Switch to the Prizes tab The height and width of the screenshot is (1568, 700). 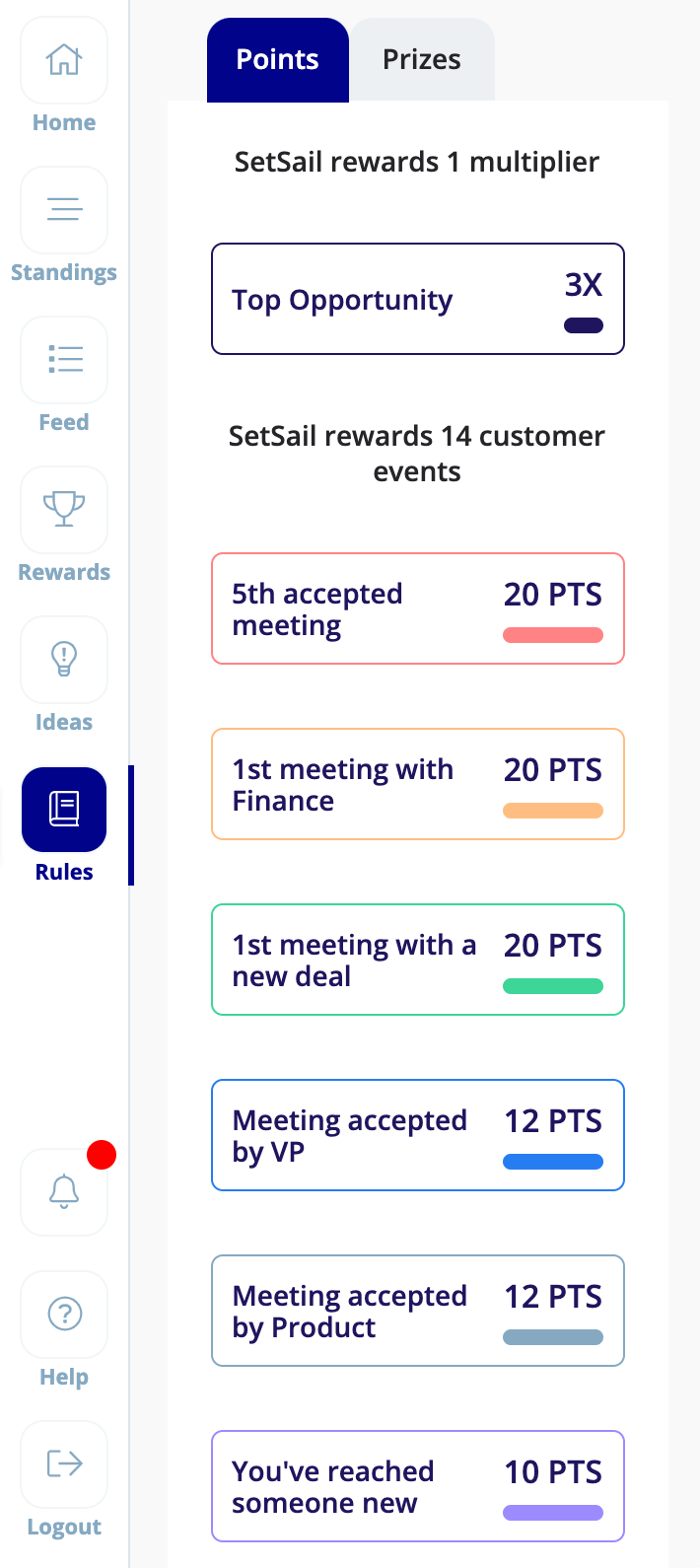point(422,60)
